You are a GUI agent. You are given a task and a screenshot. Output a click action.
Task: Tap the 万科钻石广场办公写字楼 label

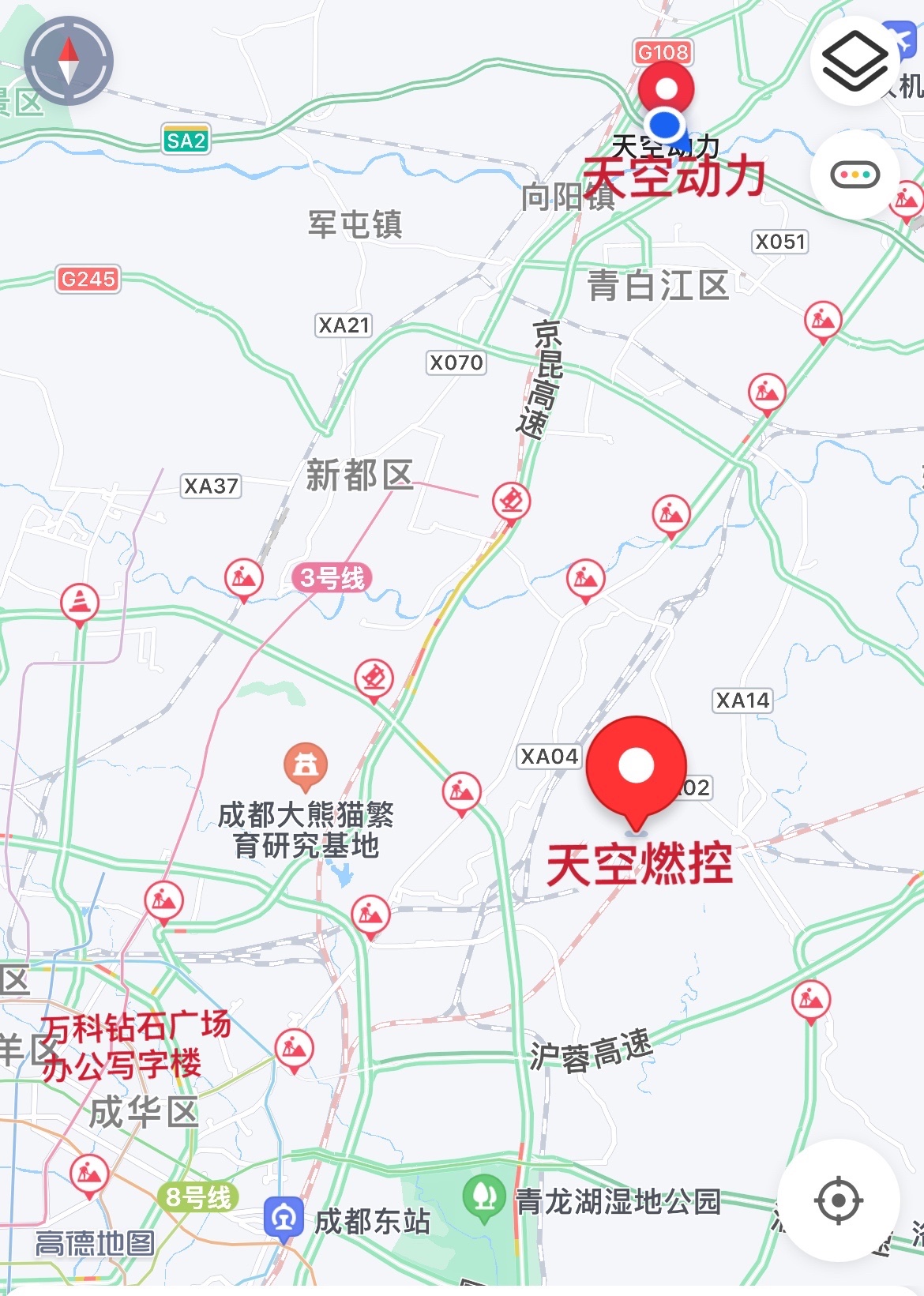136,1046
